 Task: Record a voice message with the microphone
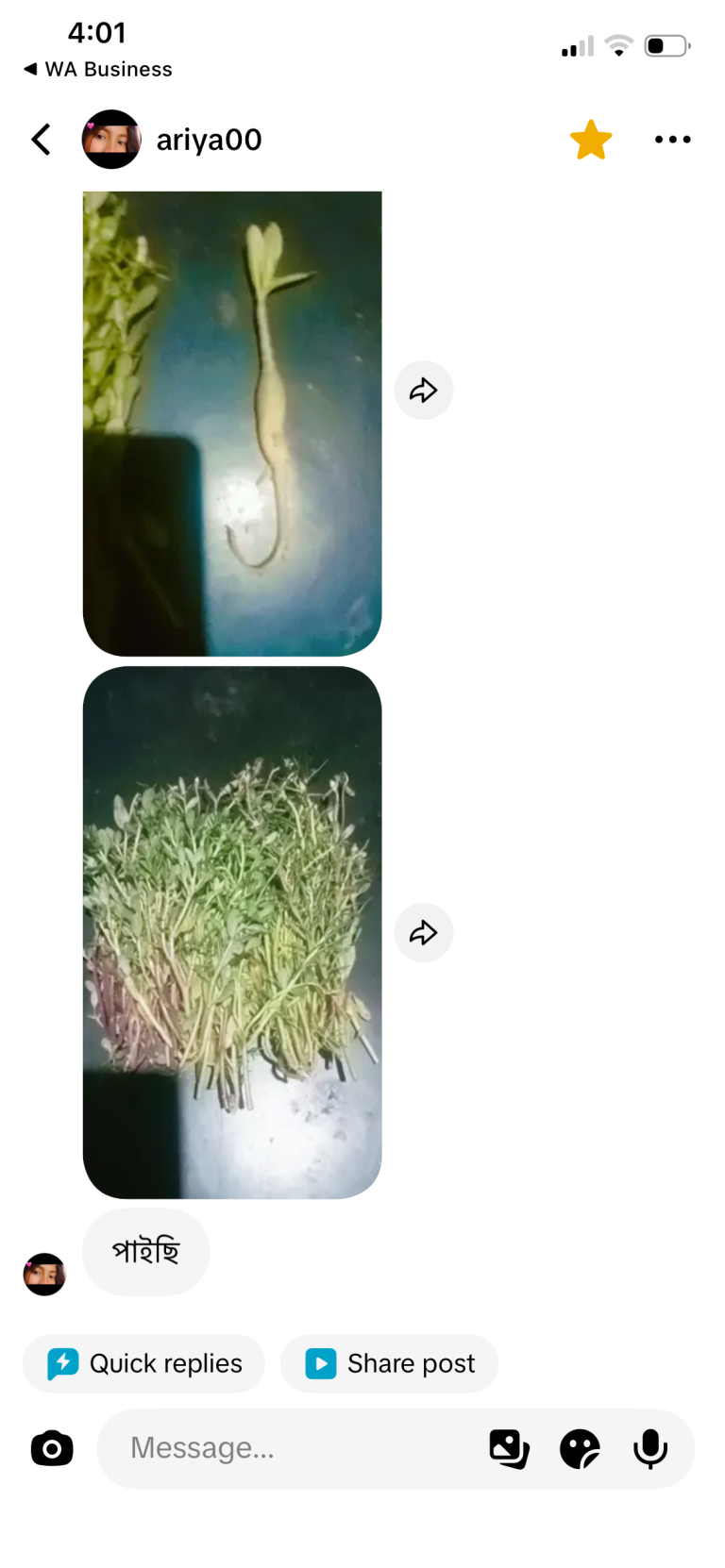(x=650, y=1448)
